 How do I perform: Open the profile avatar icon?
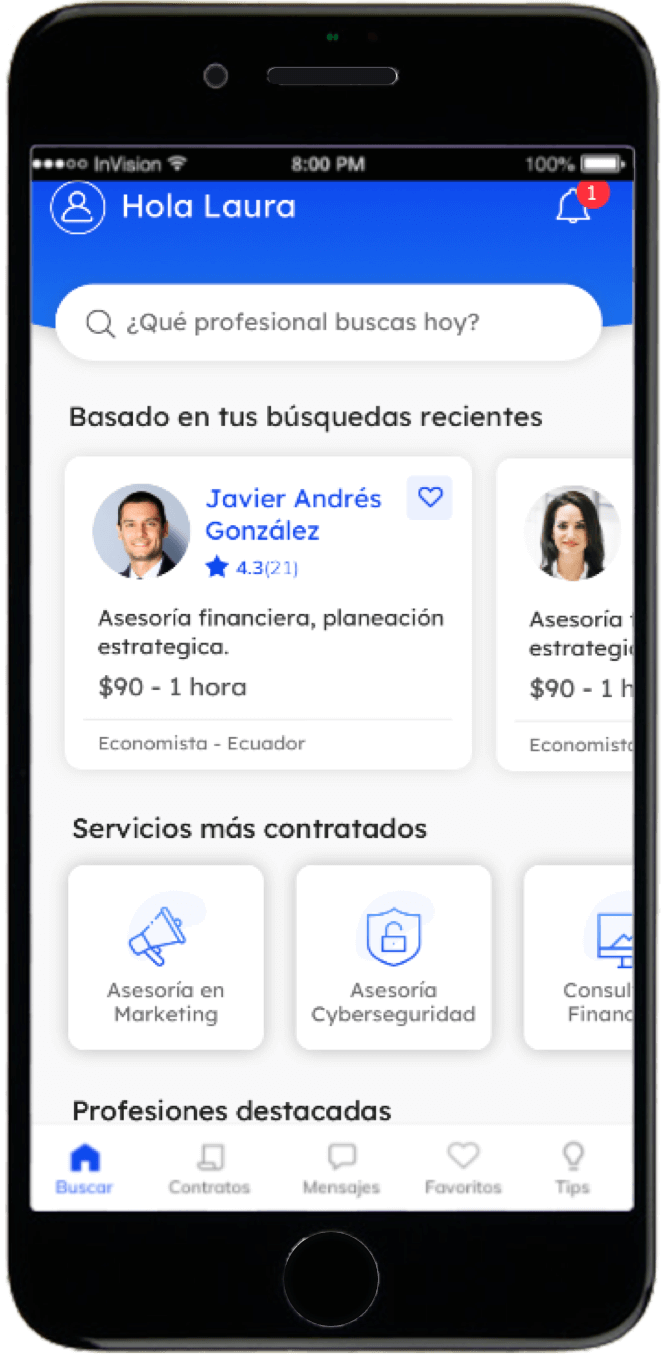click(x=78, y=207)
